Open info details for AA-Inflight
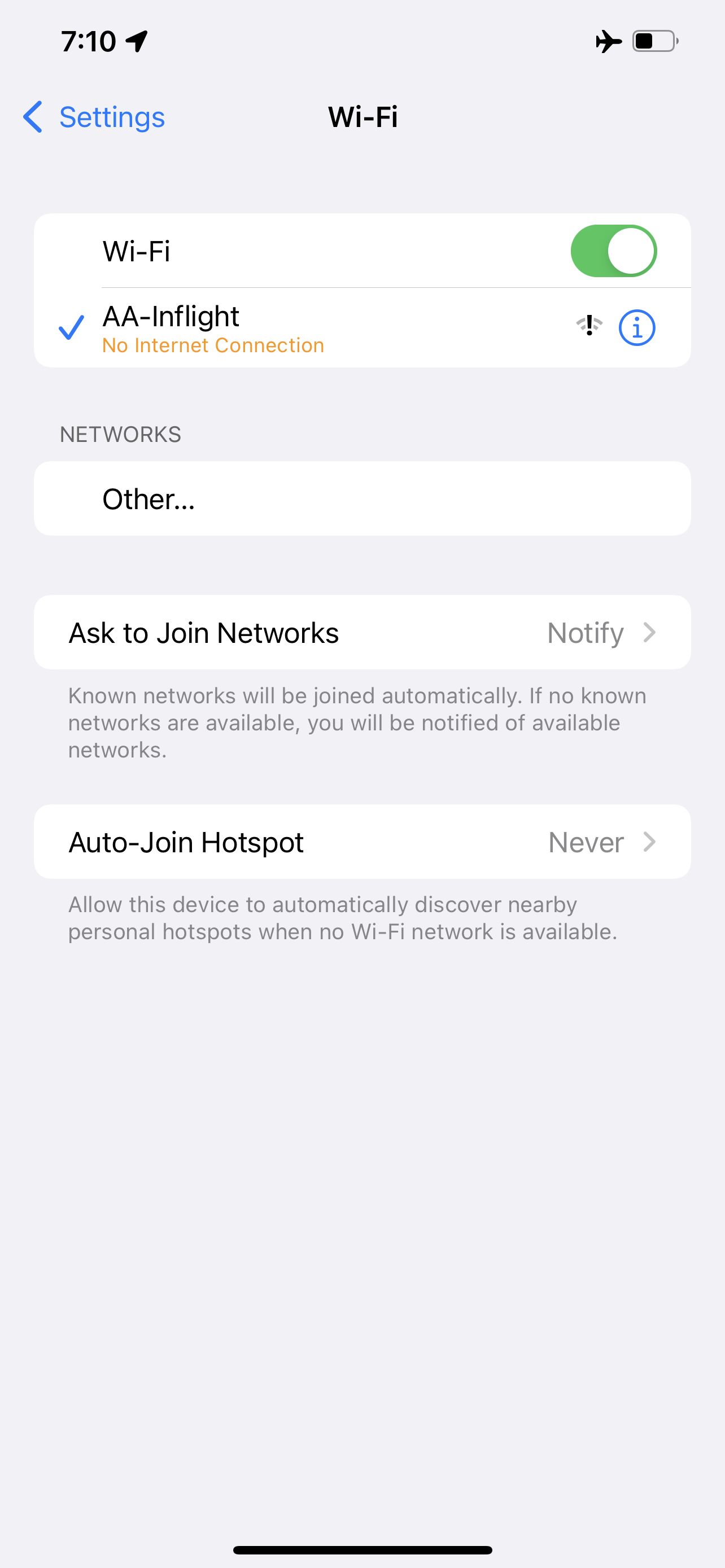Viewport: 725px width, 1568px height. 636,328
